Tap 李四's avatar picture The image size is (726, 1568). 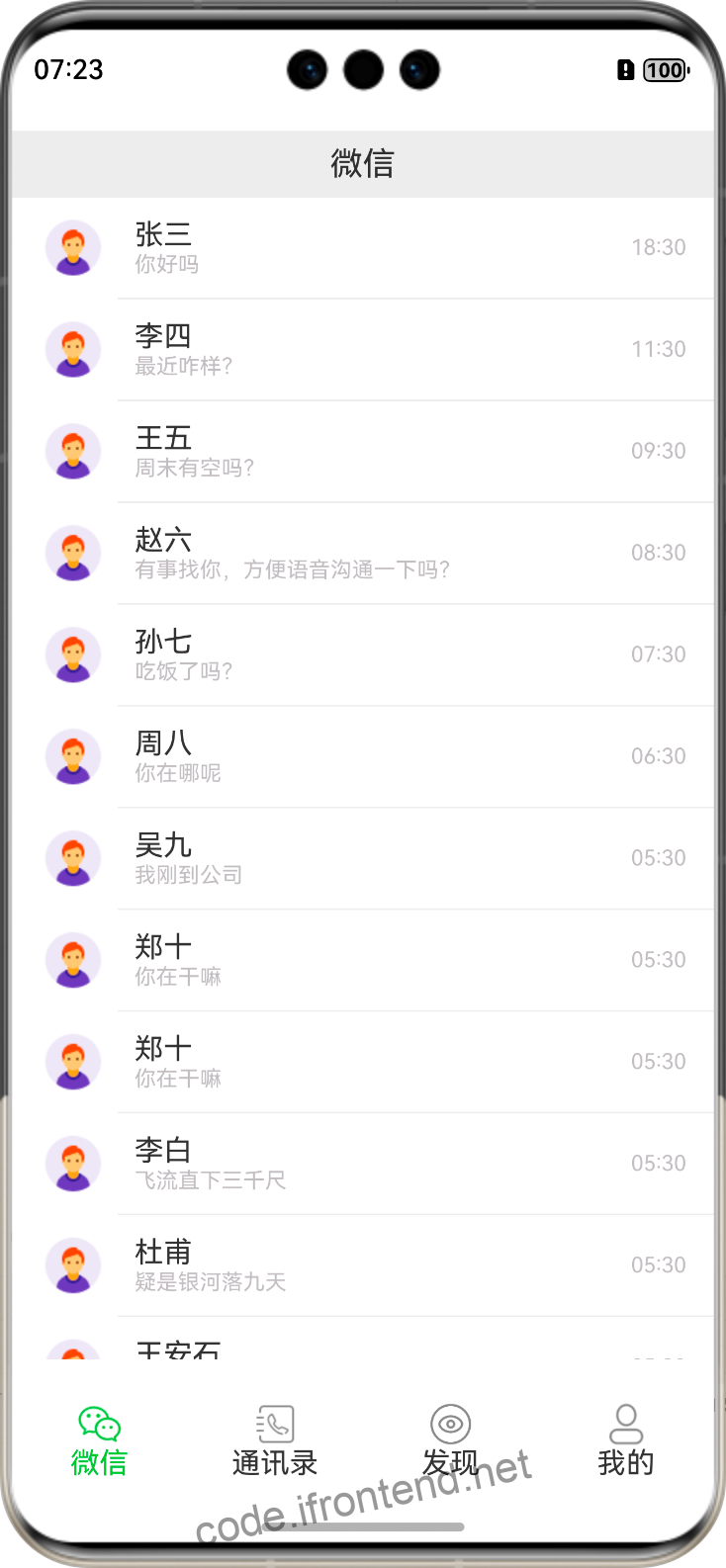point(73,349)
